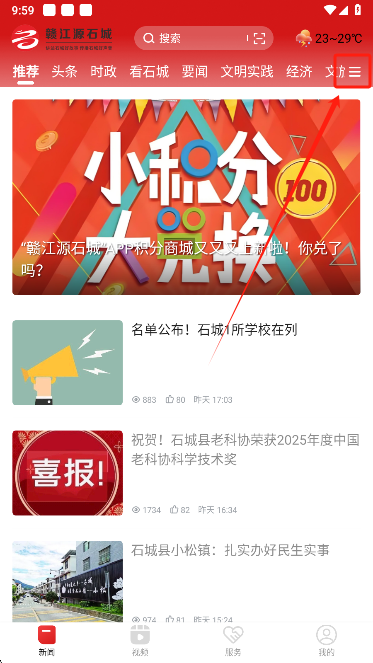Open the weather forecast 23~29℃
The width and height of the screenshot is (373, 663).
click(x=329, y=38)
